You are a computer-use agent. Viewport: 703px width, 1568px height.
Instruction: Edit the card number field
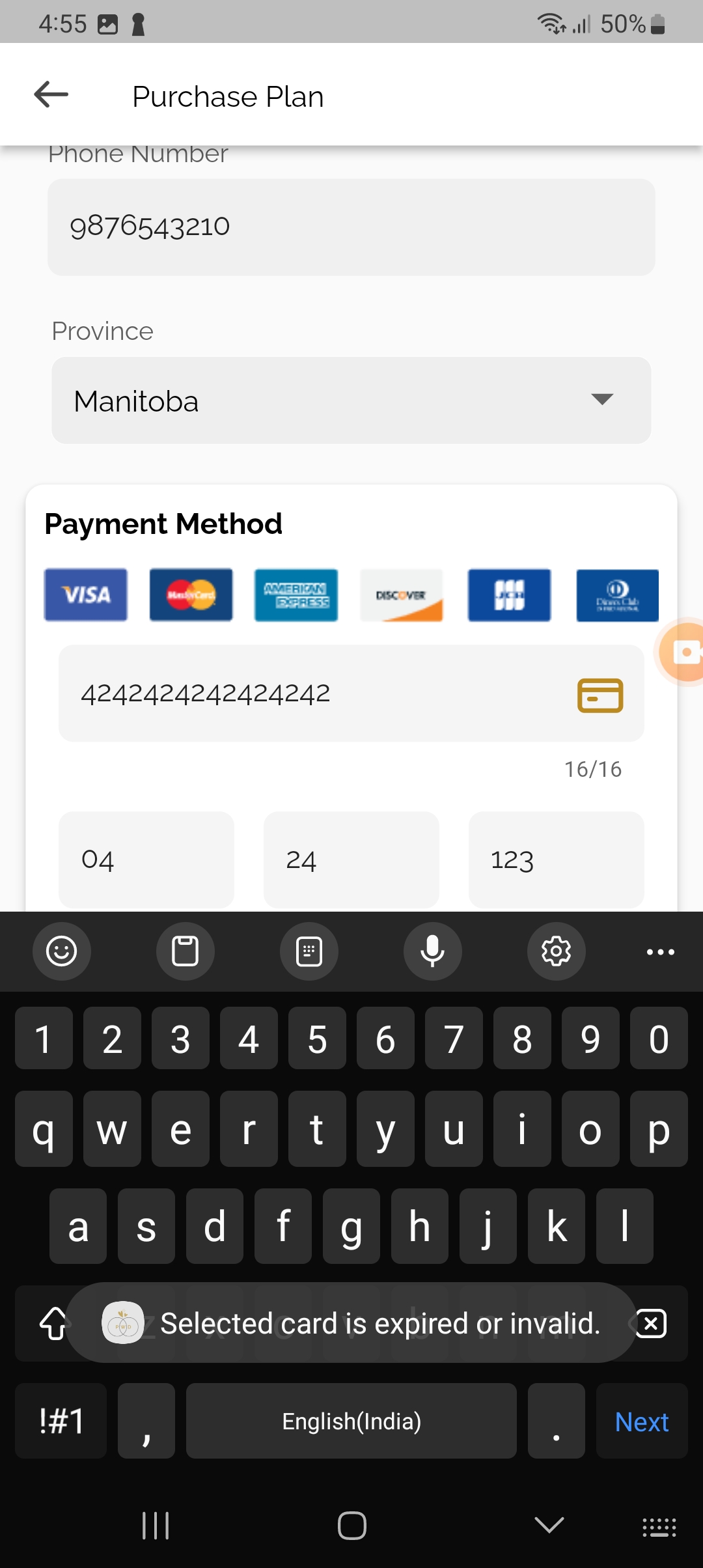click(351, 693)
